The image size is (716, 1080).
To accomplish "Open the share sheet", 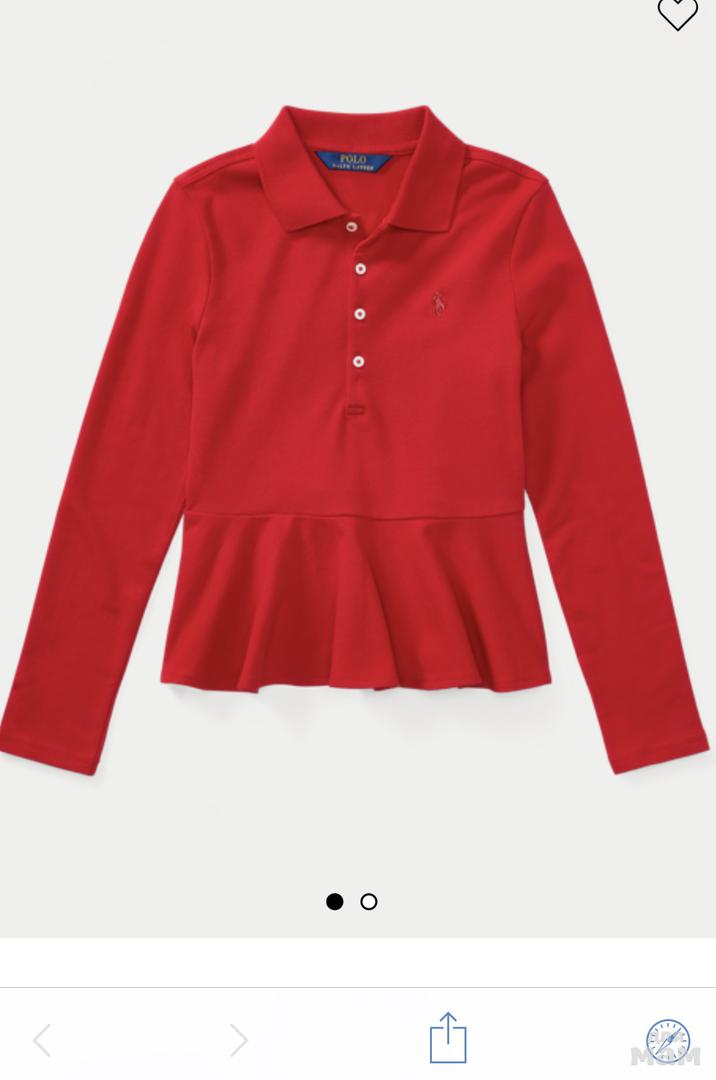I will tap(448, 1037).
